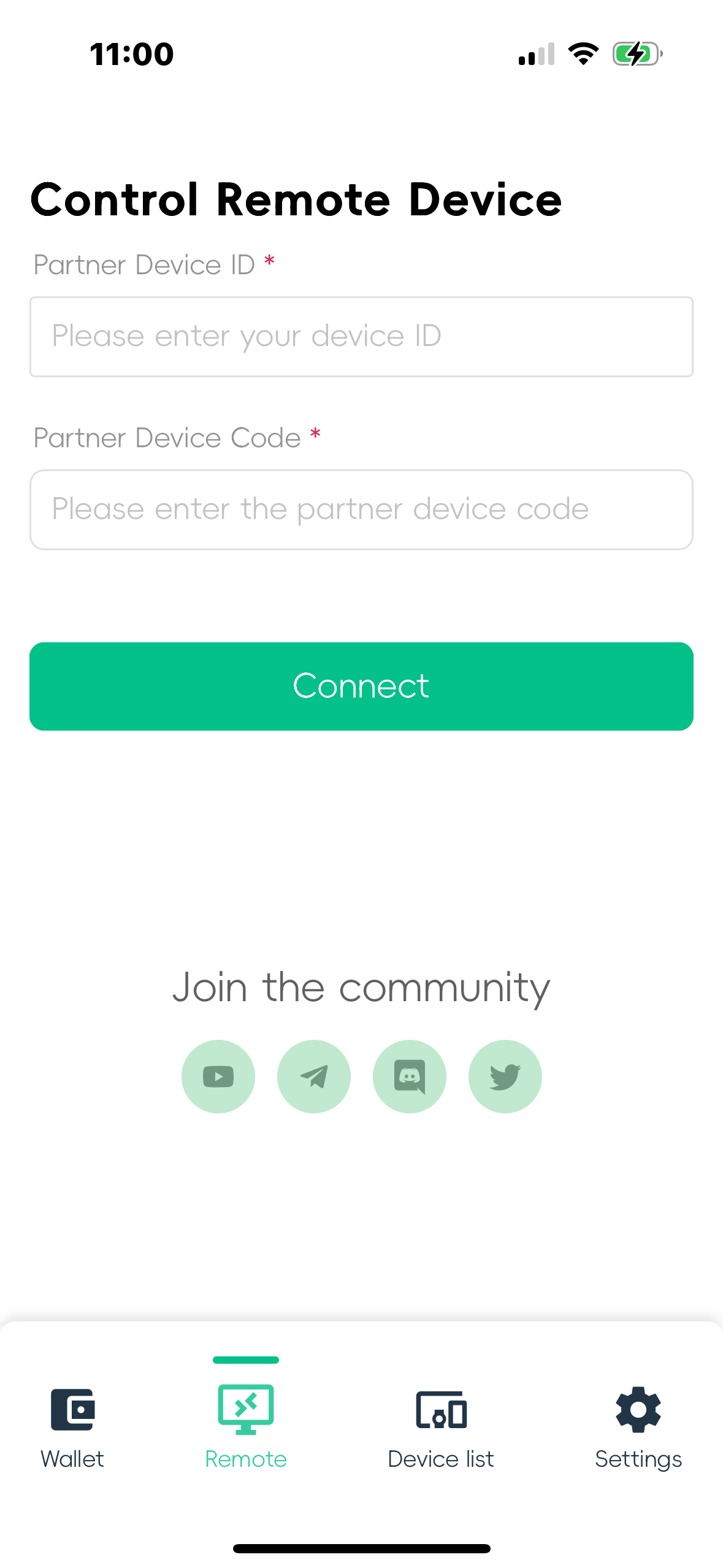Screen dimensions: 723x1568
Task: Tap the 11:00 clock in status bar
Action: tap(131, 54)
